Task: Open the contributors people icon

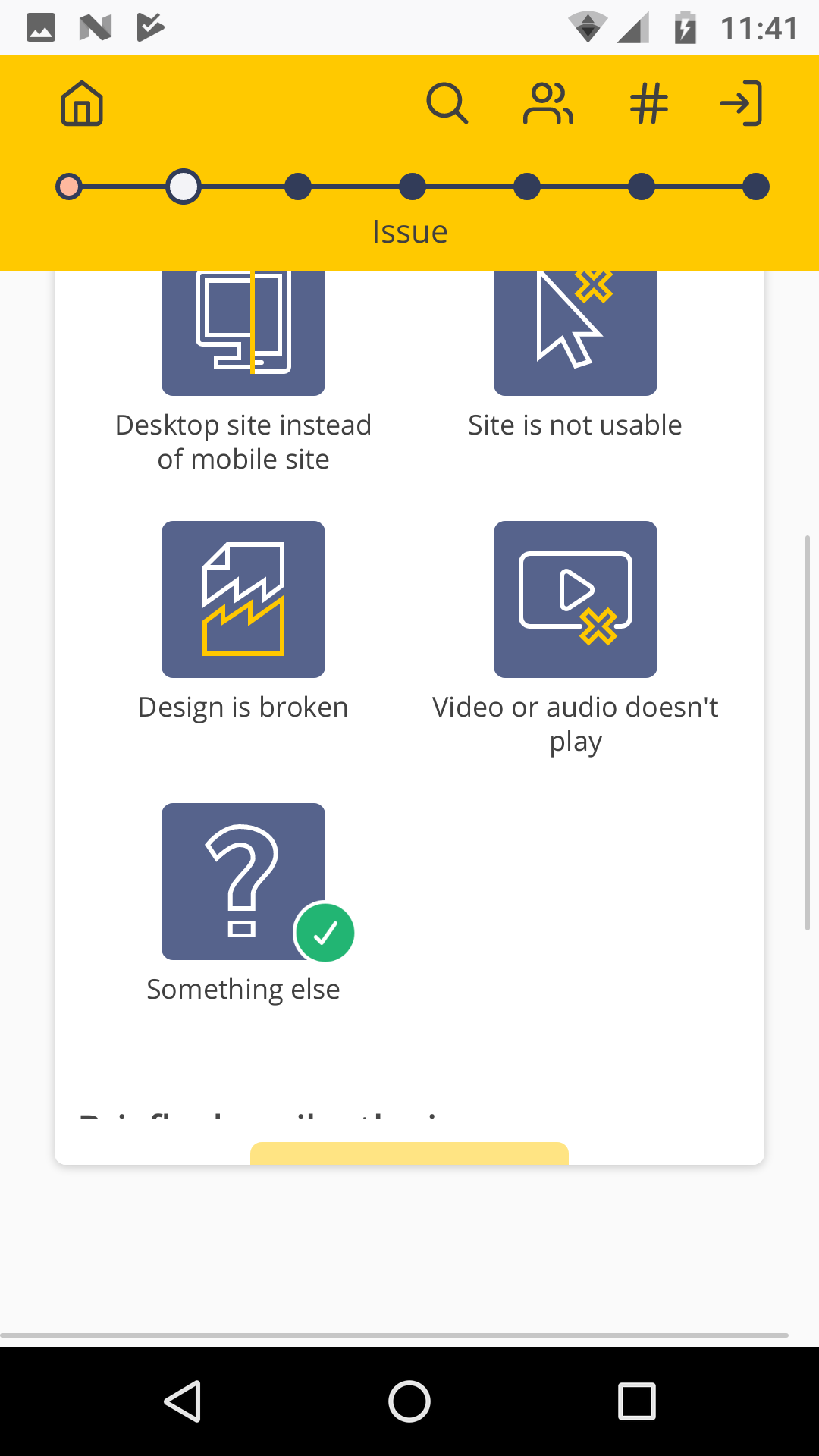Action: coord(548,103)
